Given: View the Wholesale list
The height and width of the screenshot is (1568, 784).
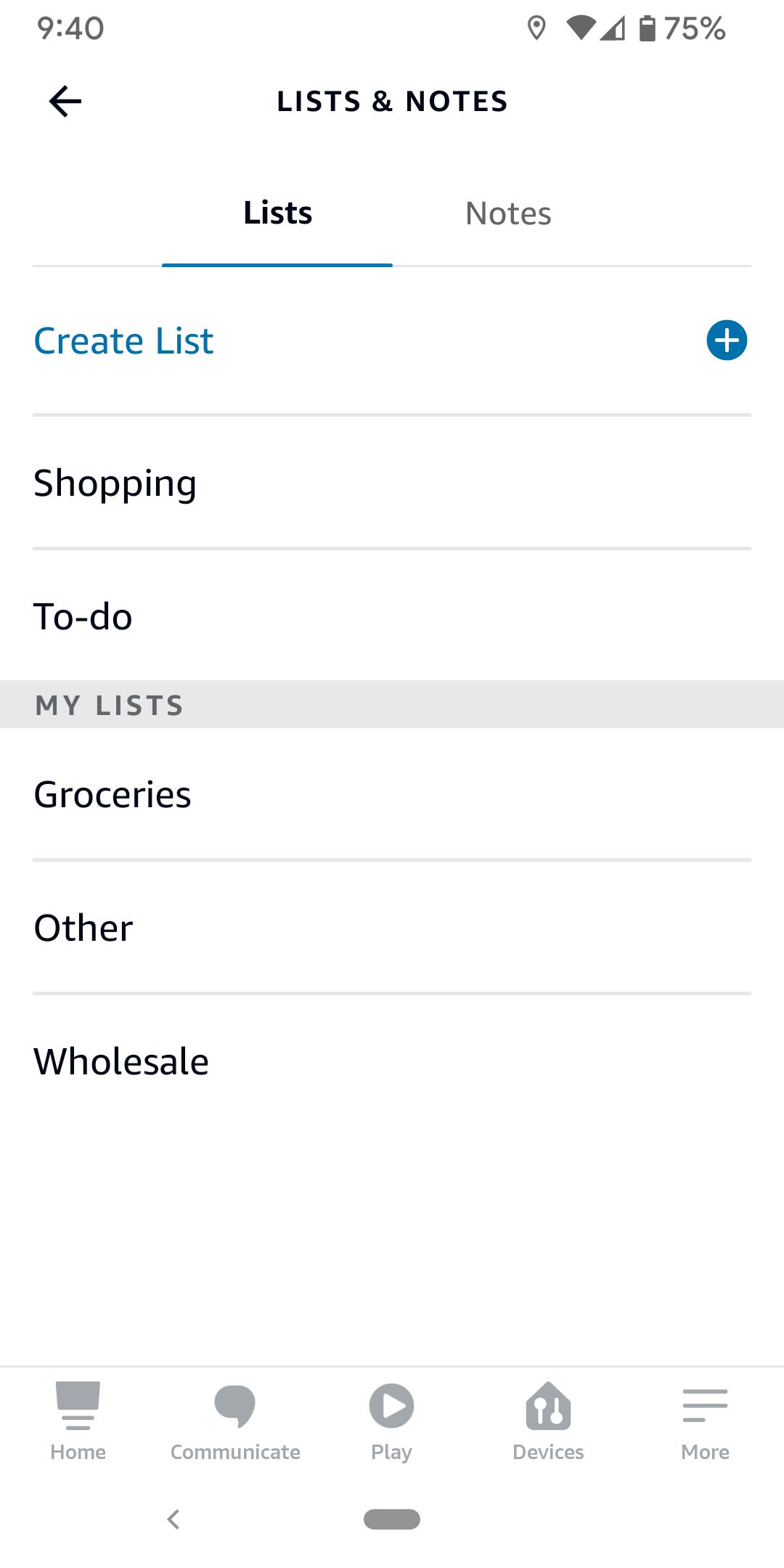Looking at the screenshot, I should [121, 1061].
